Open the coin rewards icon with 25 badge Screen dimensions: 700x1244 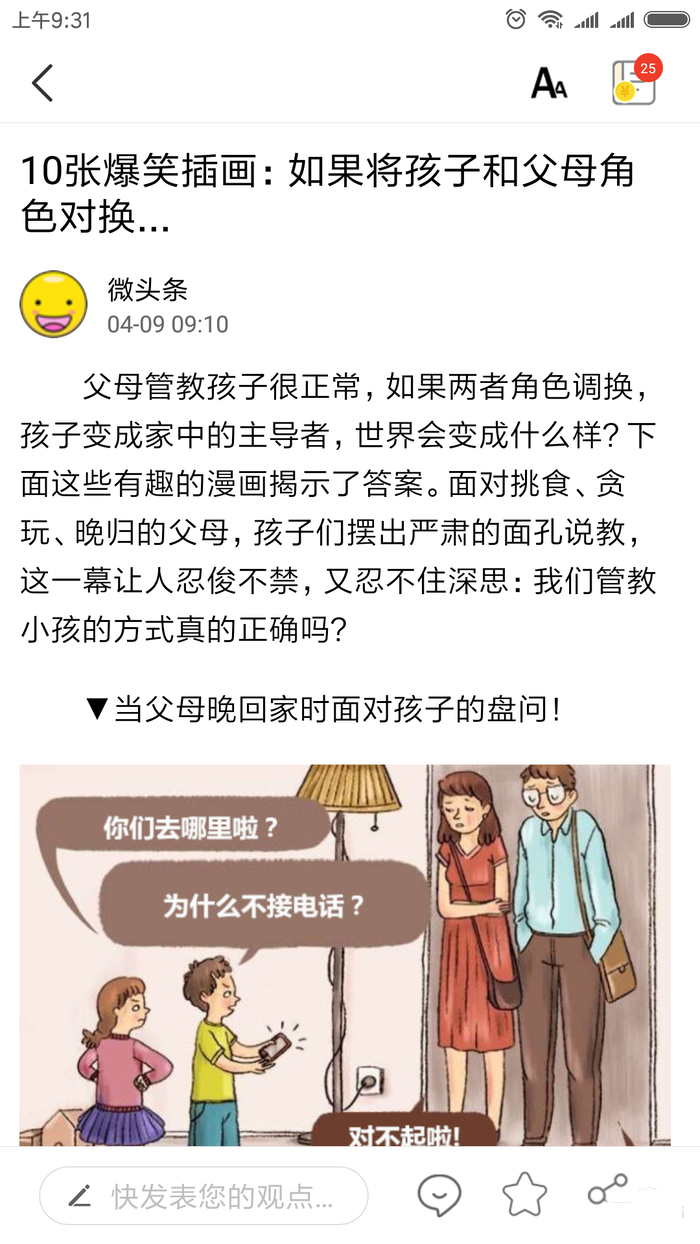[634, 82]
